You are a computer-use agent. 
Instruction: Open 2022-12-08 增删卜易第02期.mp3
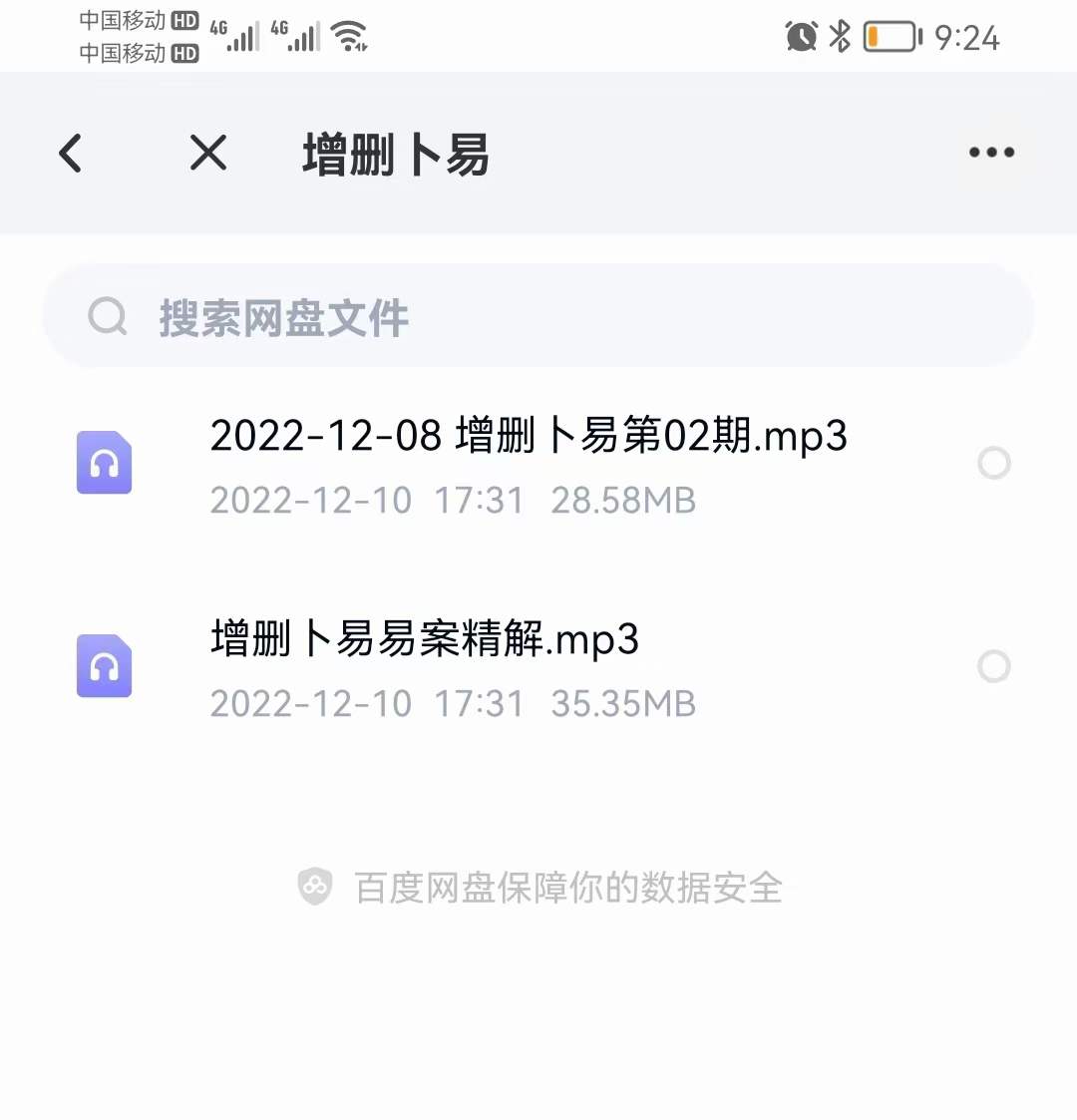[x=527, y=437]
